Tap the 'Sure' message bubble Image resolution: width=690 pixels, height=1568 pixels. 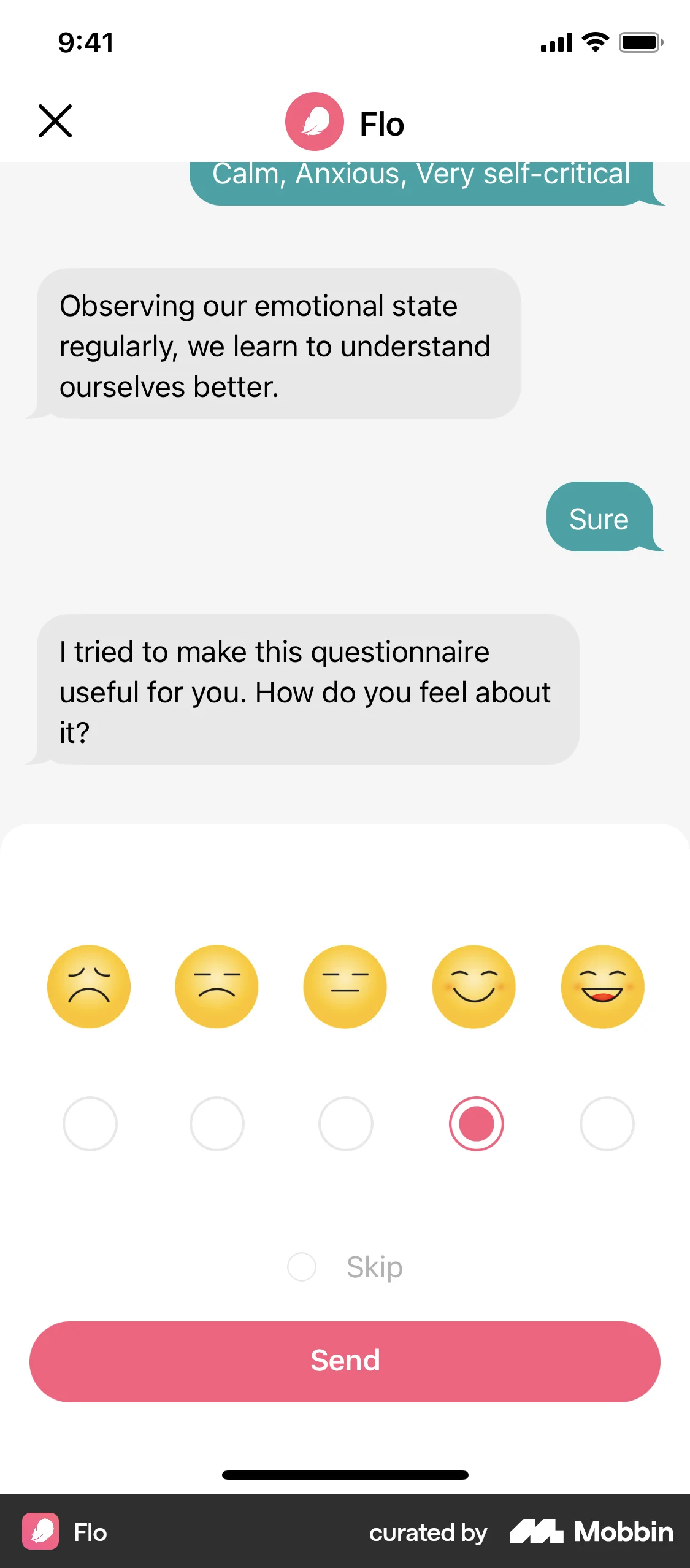point(599,518)
